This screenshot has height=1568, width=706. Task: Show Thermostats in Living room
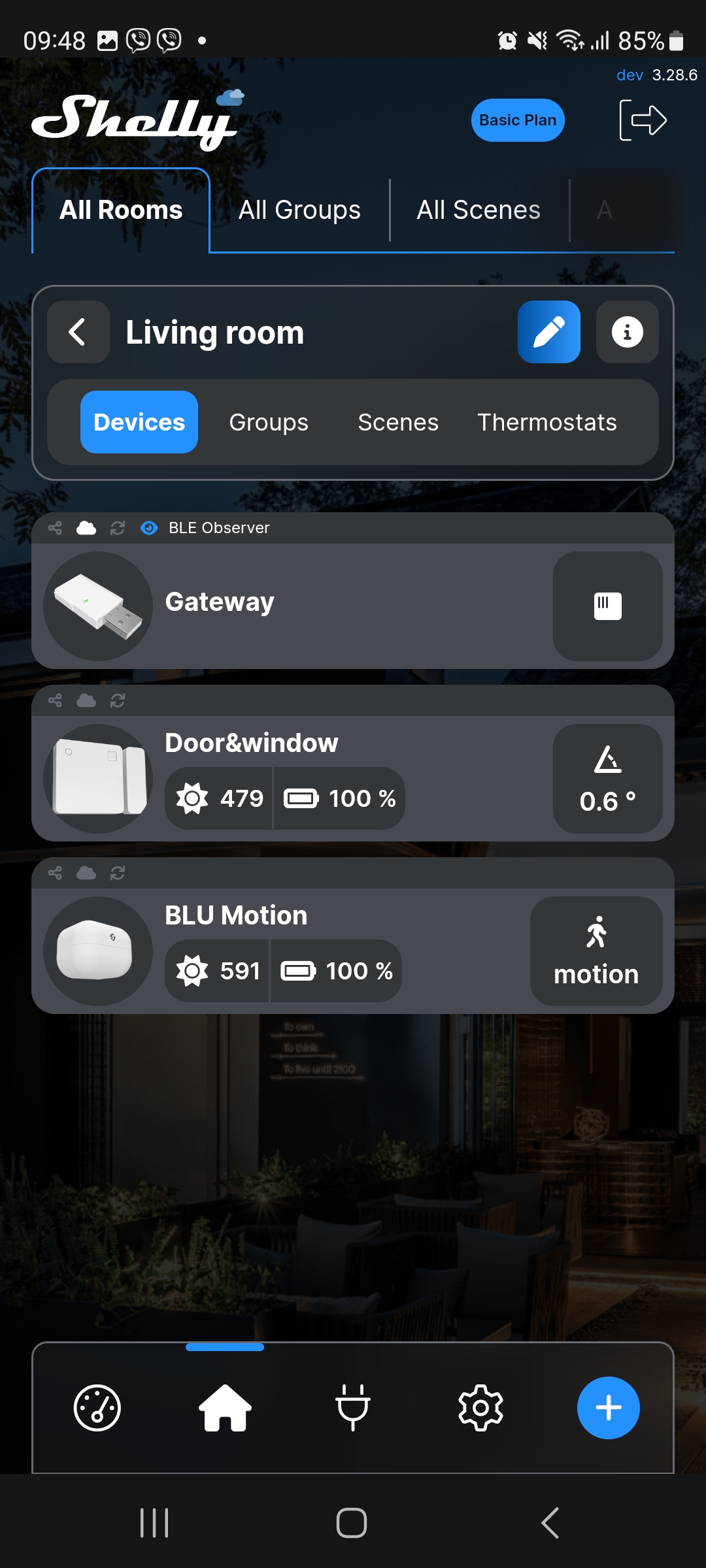(x=546, y=422)
